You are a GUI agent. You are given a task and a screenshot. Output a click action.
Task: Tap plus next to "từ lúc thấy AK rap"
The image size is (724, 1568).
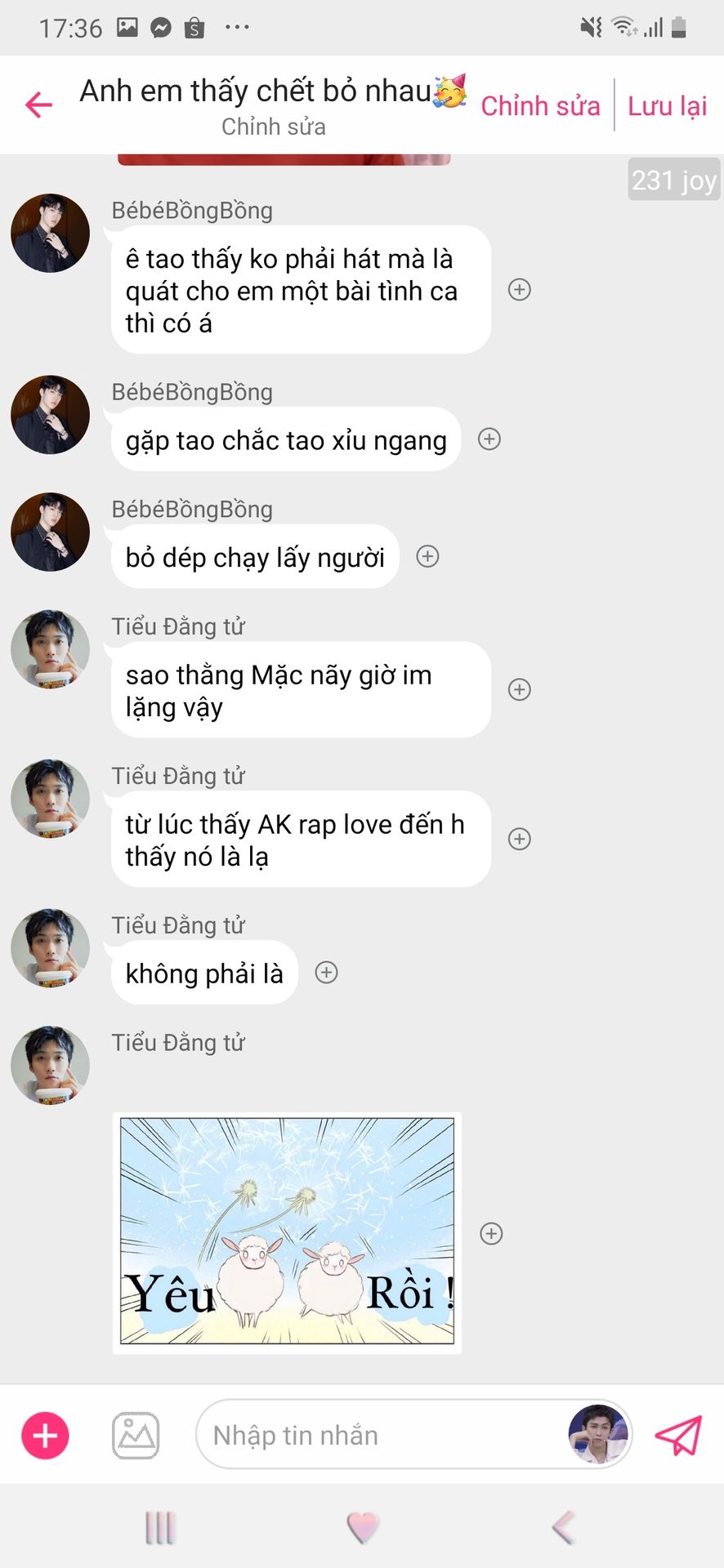tap(520, 839)
